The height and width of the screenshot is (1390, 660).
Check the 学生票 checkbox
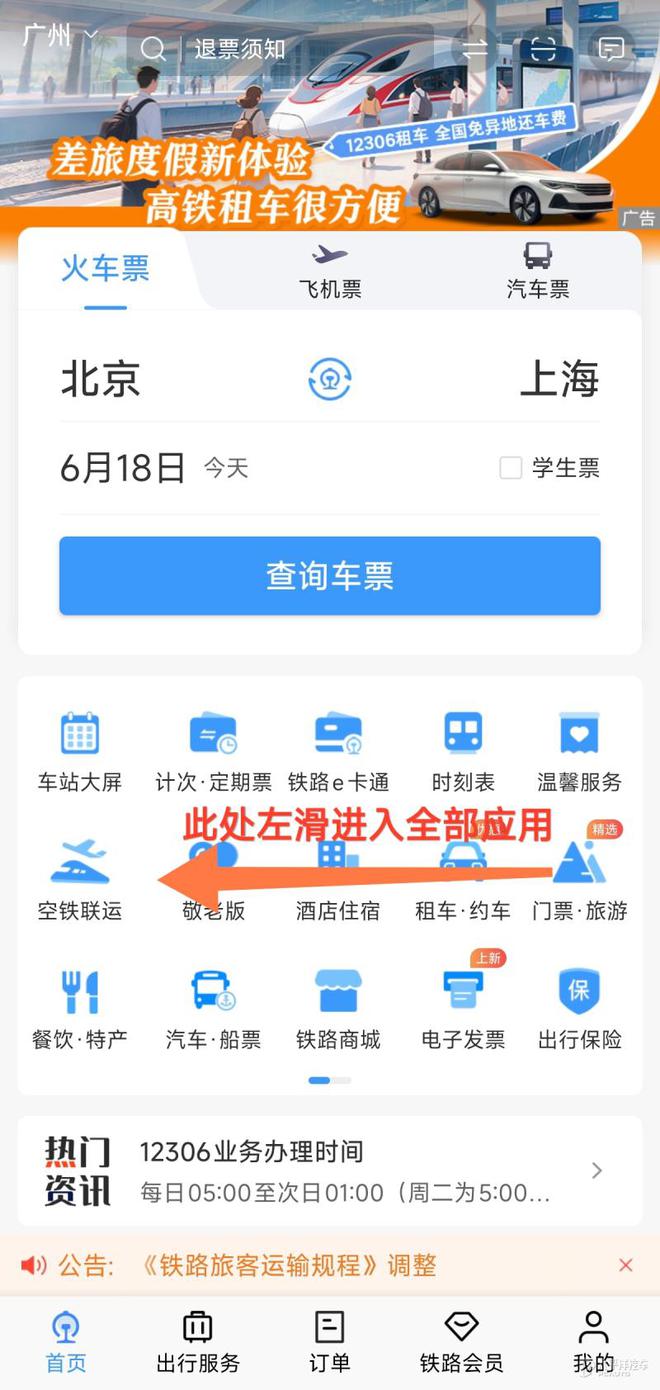[x=511, y=468]
